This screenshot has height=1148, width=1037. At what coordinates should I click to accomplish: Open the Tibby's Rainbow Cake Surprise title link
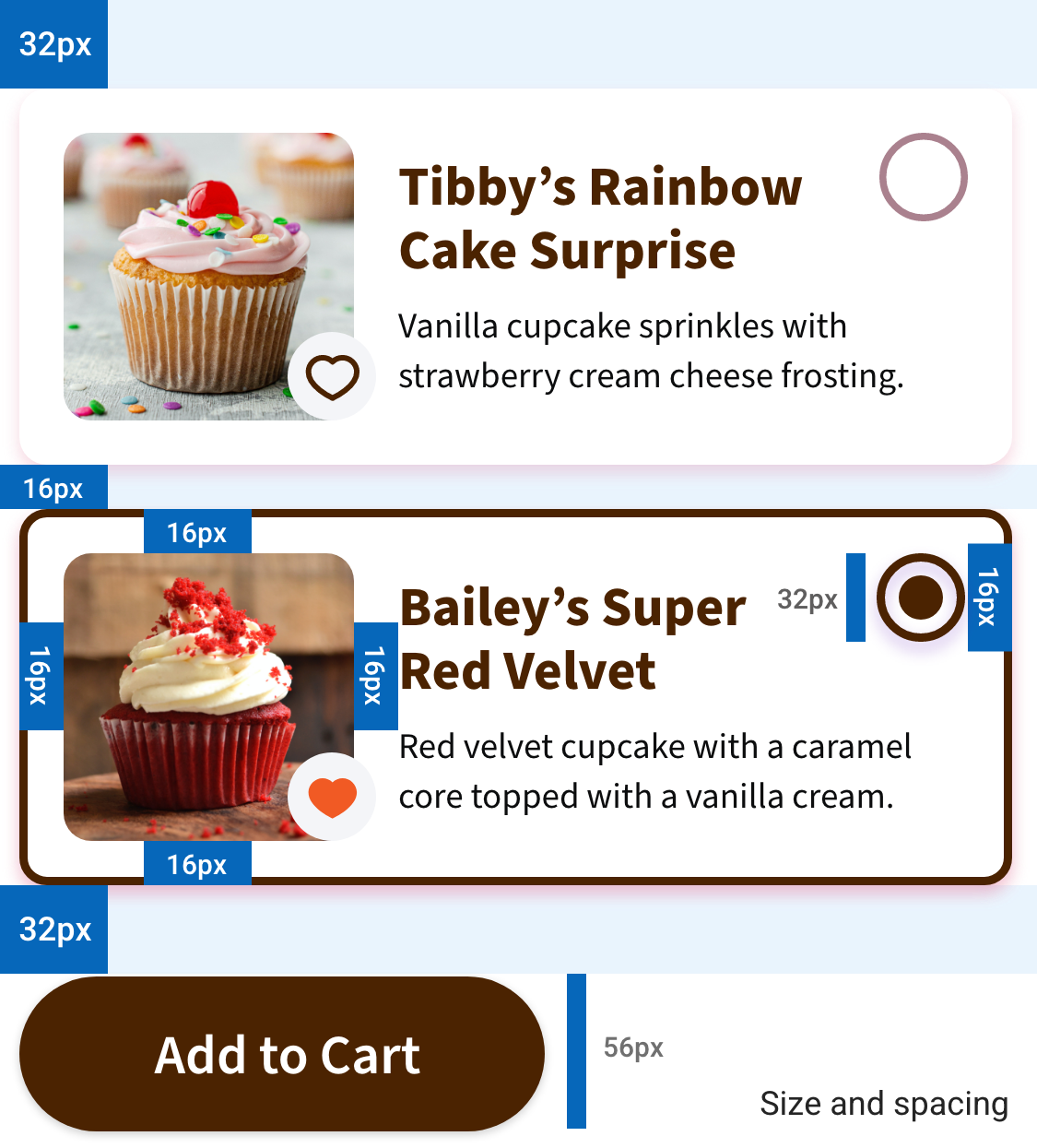coord(599,217)
